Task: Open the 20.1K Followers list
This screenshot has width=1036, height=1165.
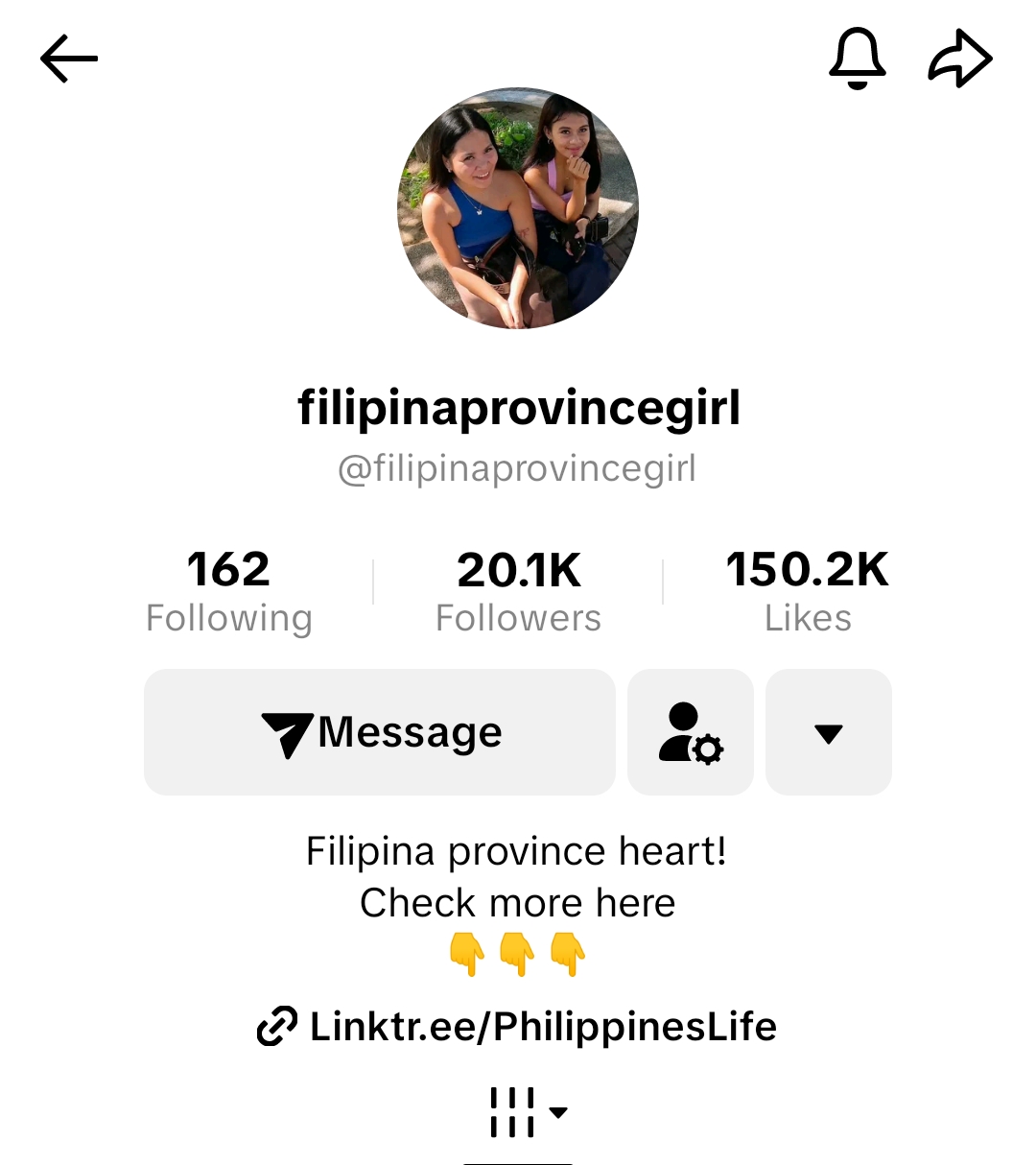Action: point(518,591)
